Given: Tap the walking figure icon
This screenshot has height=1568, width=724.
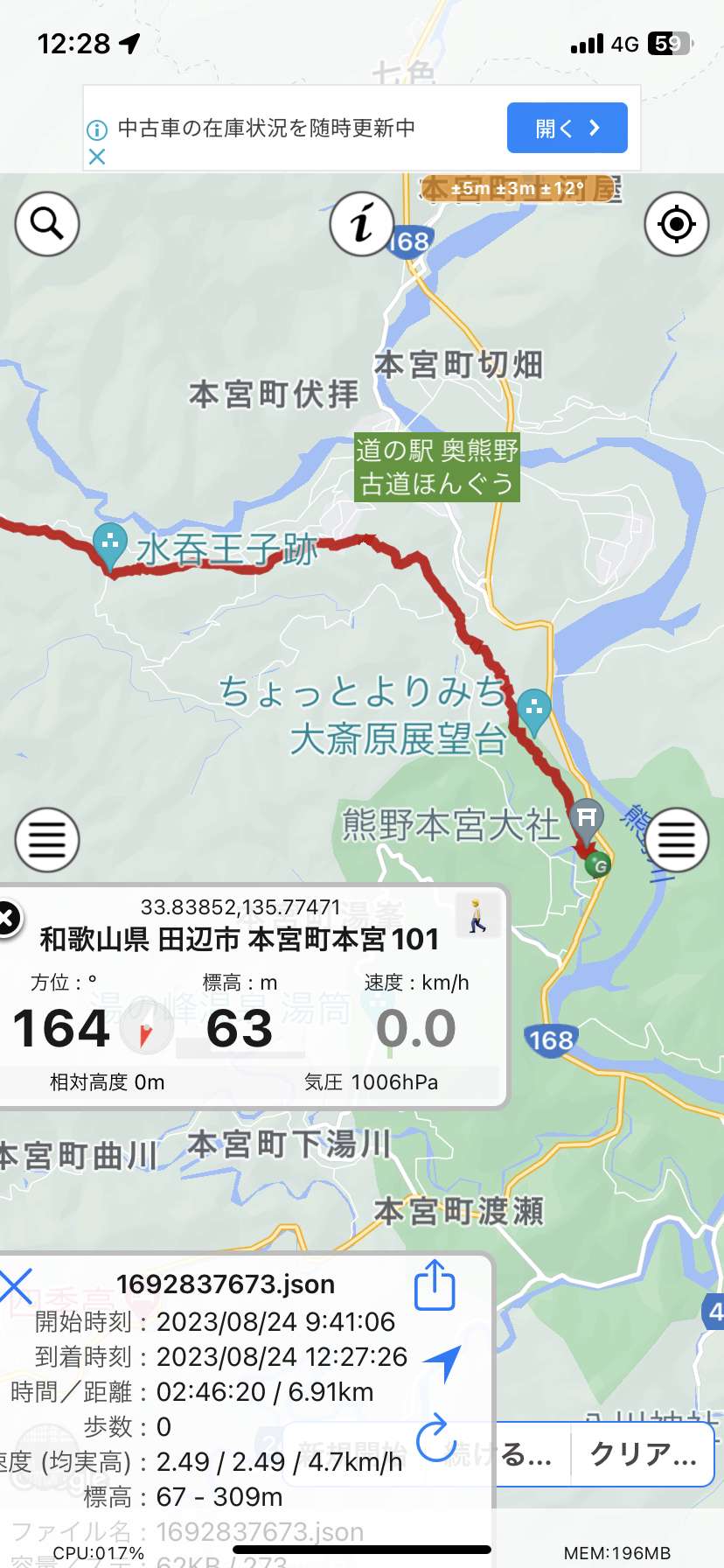Looking at the screenshot, I should pyautogui.click(x=477, y=915).
